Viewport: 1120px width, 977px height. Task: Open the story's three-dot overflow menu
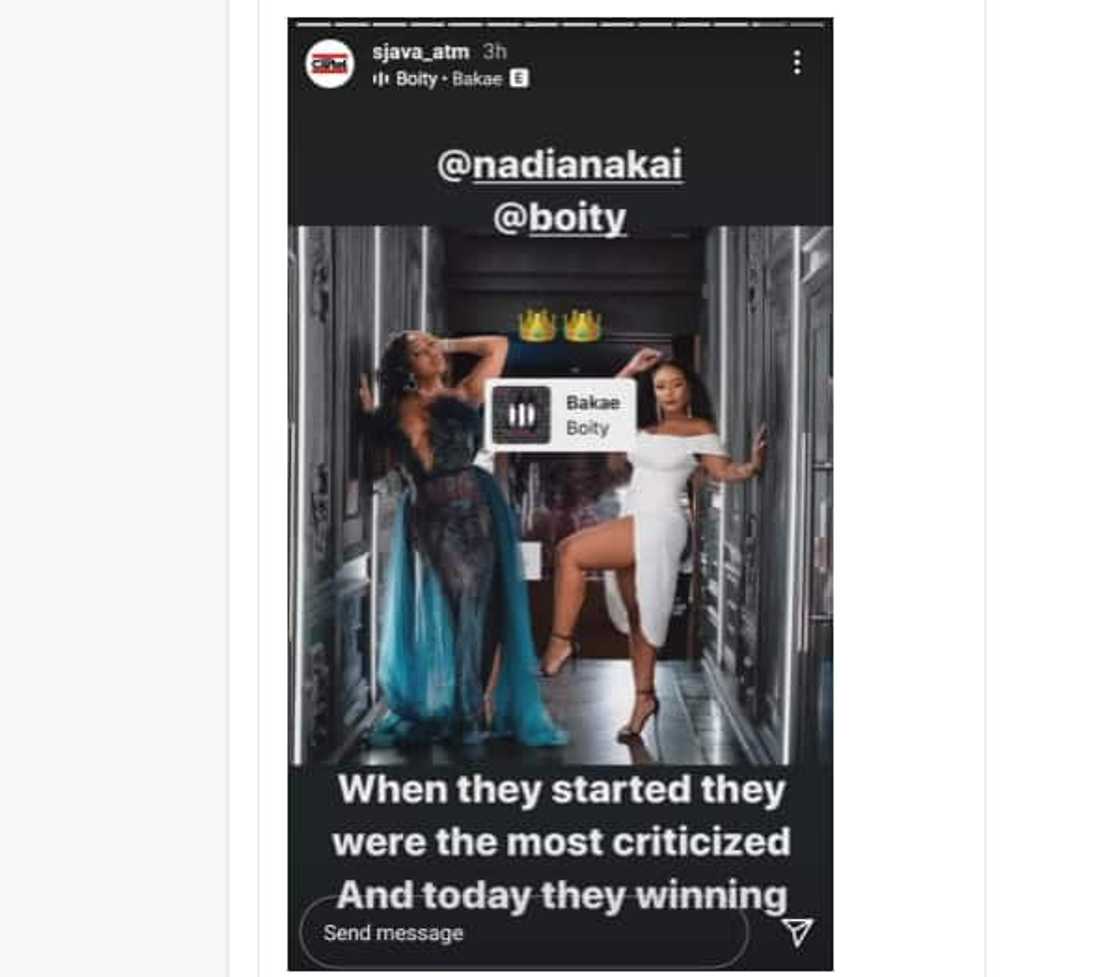(x=796, y=63)
